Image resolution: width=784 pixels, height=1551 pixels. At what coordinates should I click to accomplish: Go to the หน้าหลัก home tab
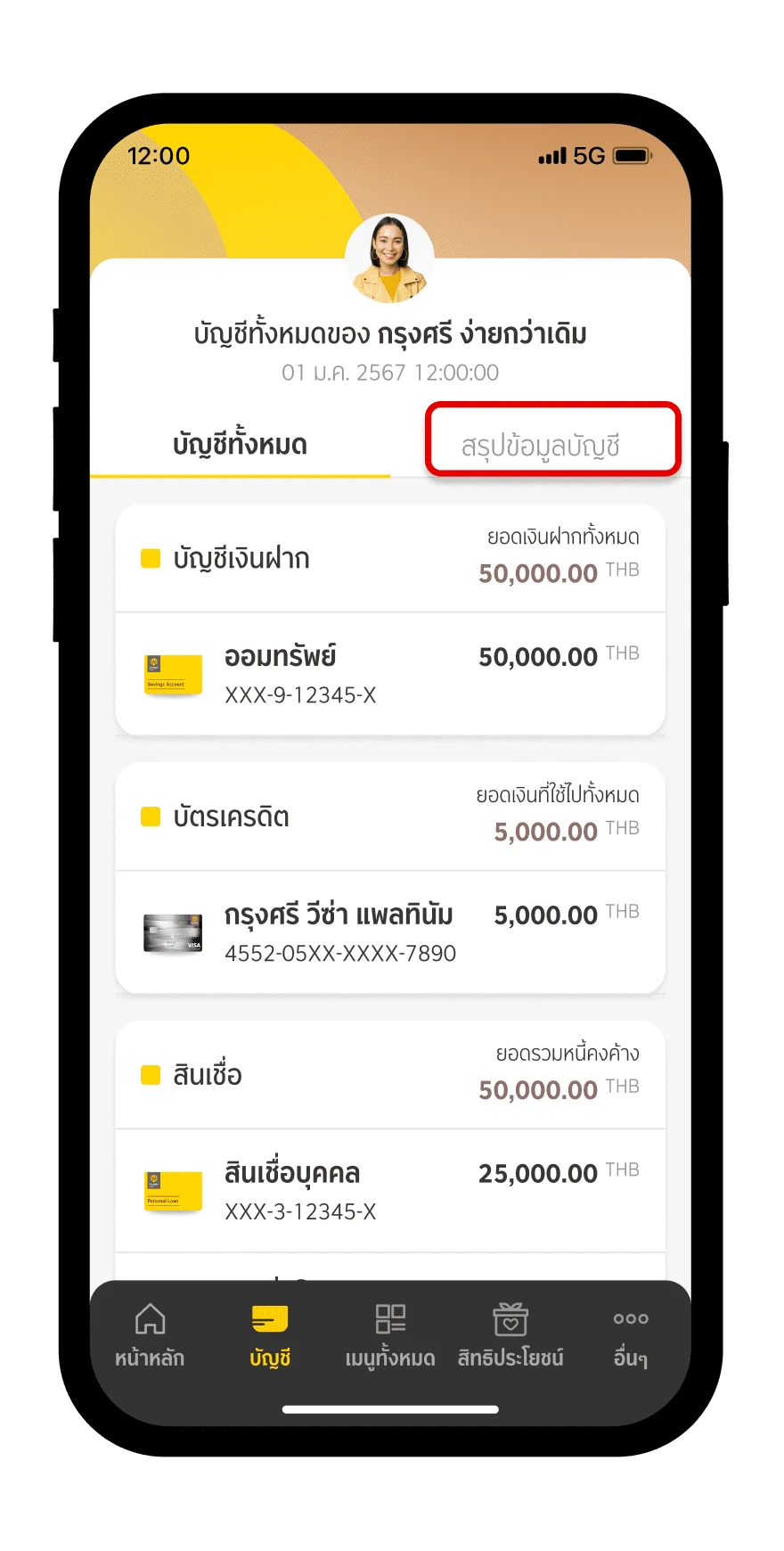(150, 1334)
